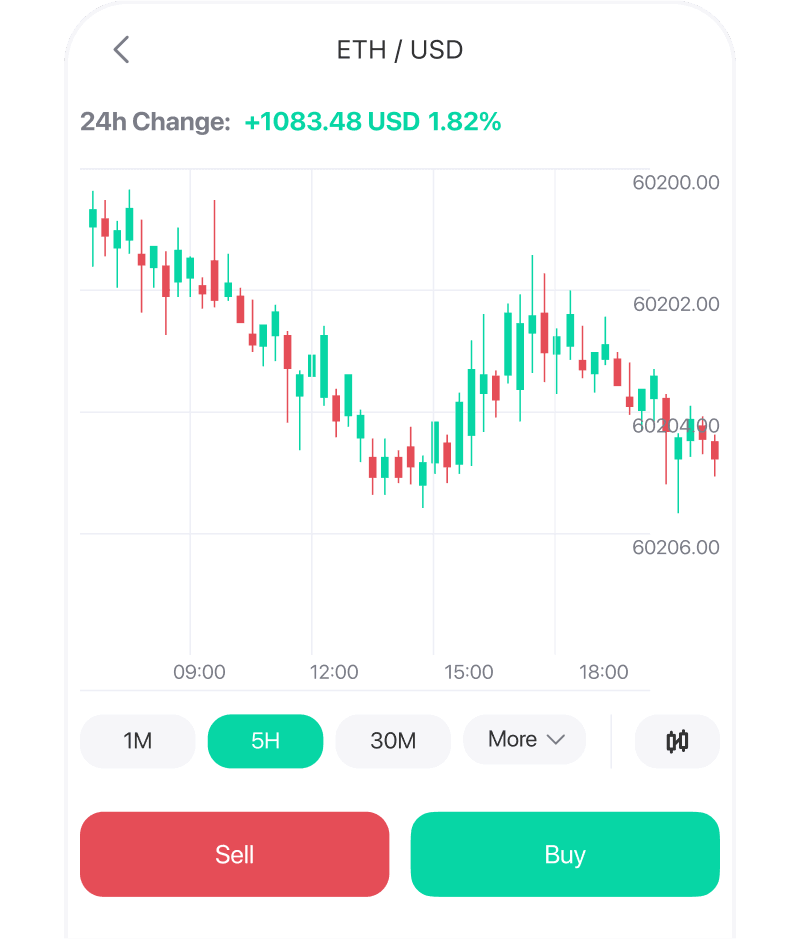The width and height of the screenshot is (800, 939).
Task: Choose the 30M interval
Action: [x=393, y=741]
